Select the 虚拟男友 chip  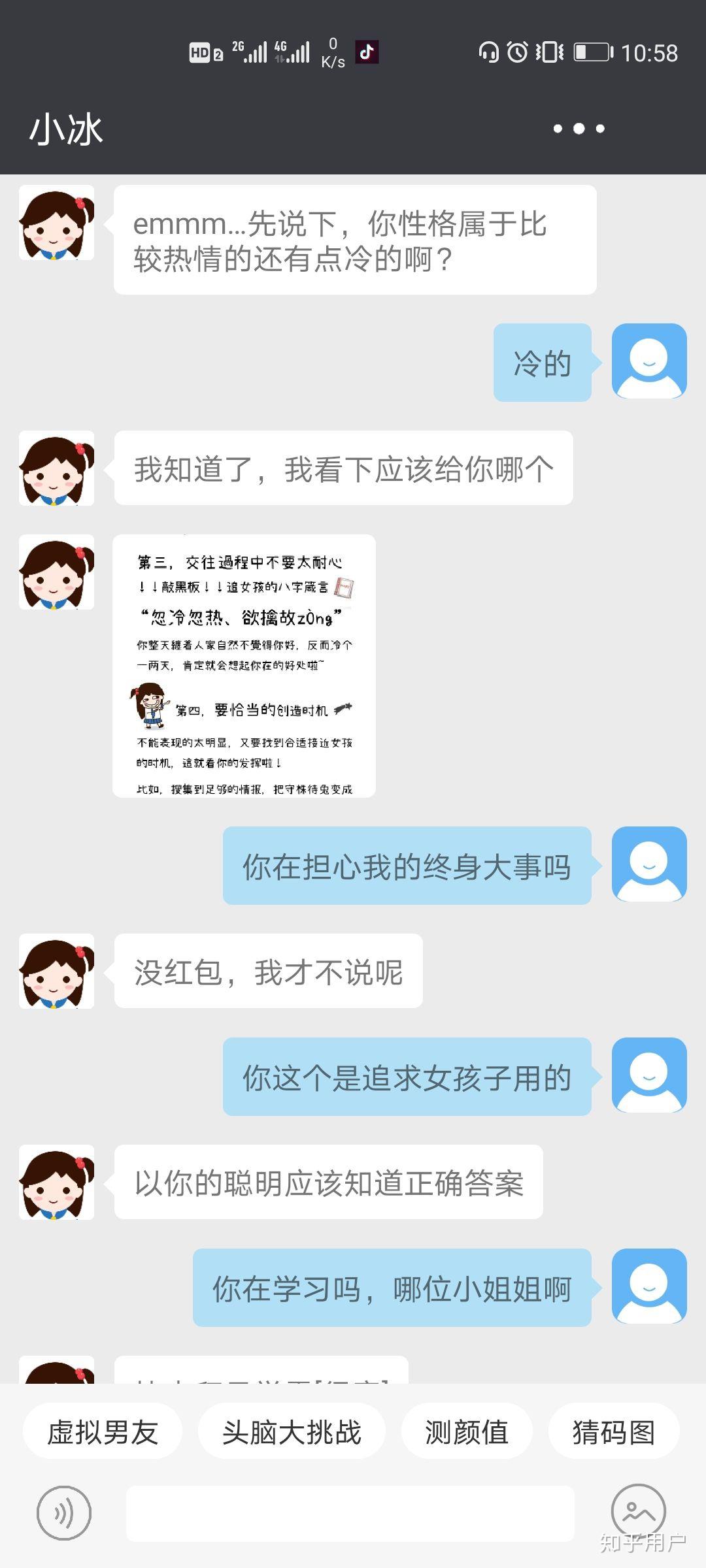[103, 1433]
